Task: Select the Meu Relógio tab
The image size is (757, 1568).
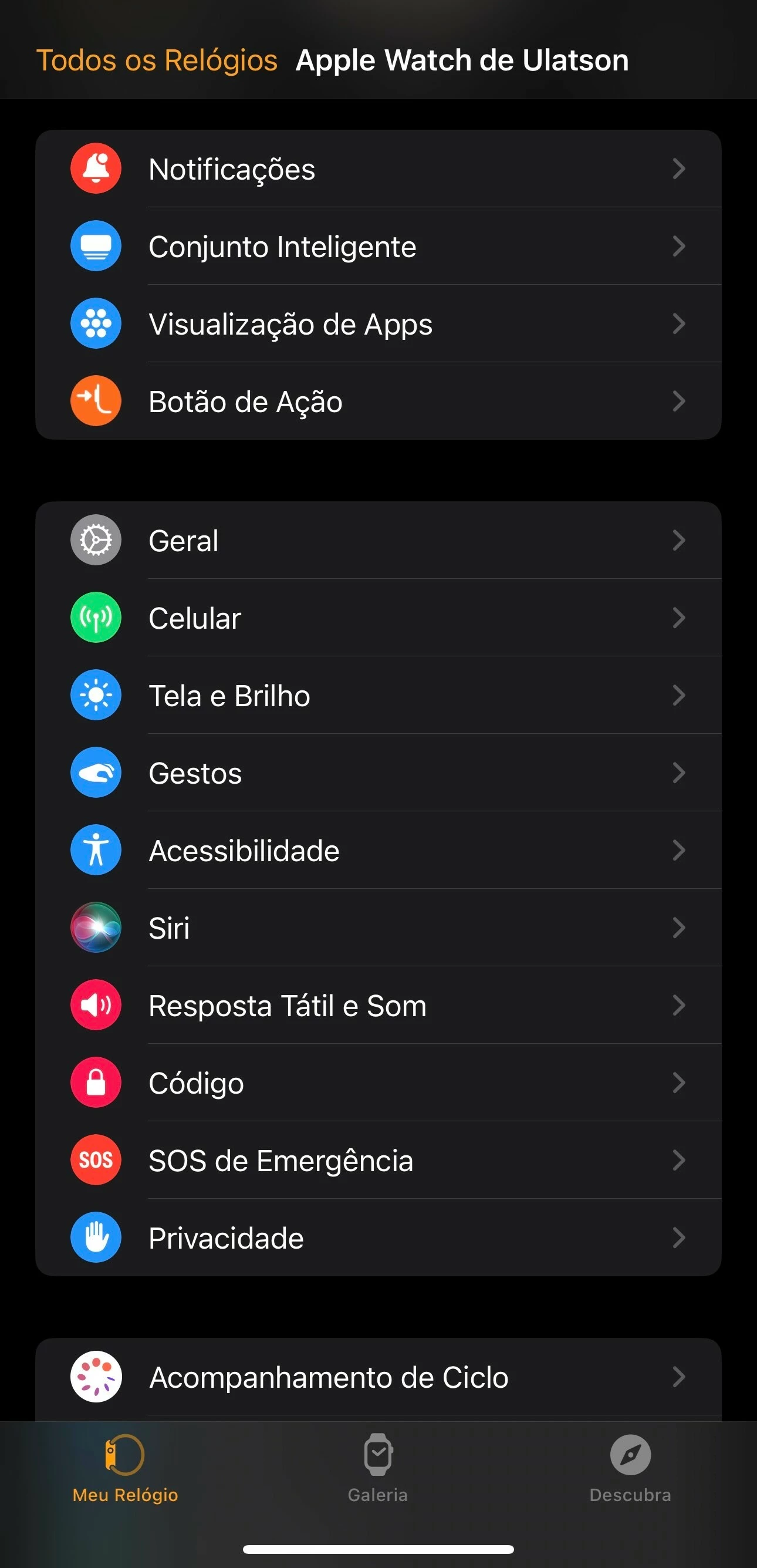Action: 126,1468
